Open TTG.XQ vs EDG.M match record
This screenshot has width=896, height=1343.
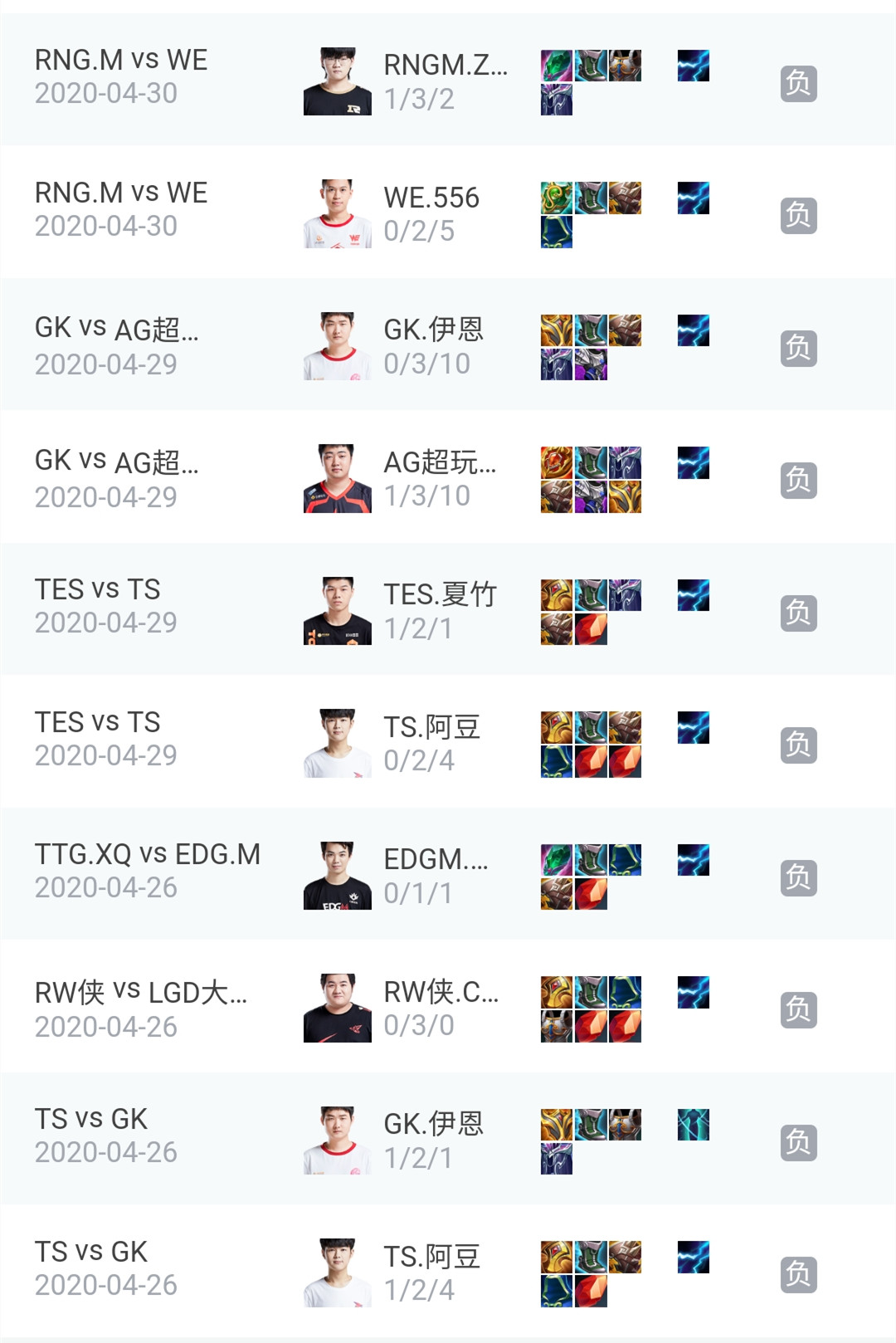tap(448, 875)
